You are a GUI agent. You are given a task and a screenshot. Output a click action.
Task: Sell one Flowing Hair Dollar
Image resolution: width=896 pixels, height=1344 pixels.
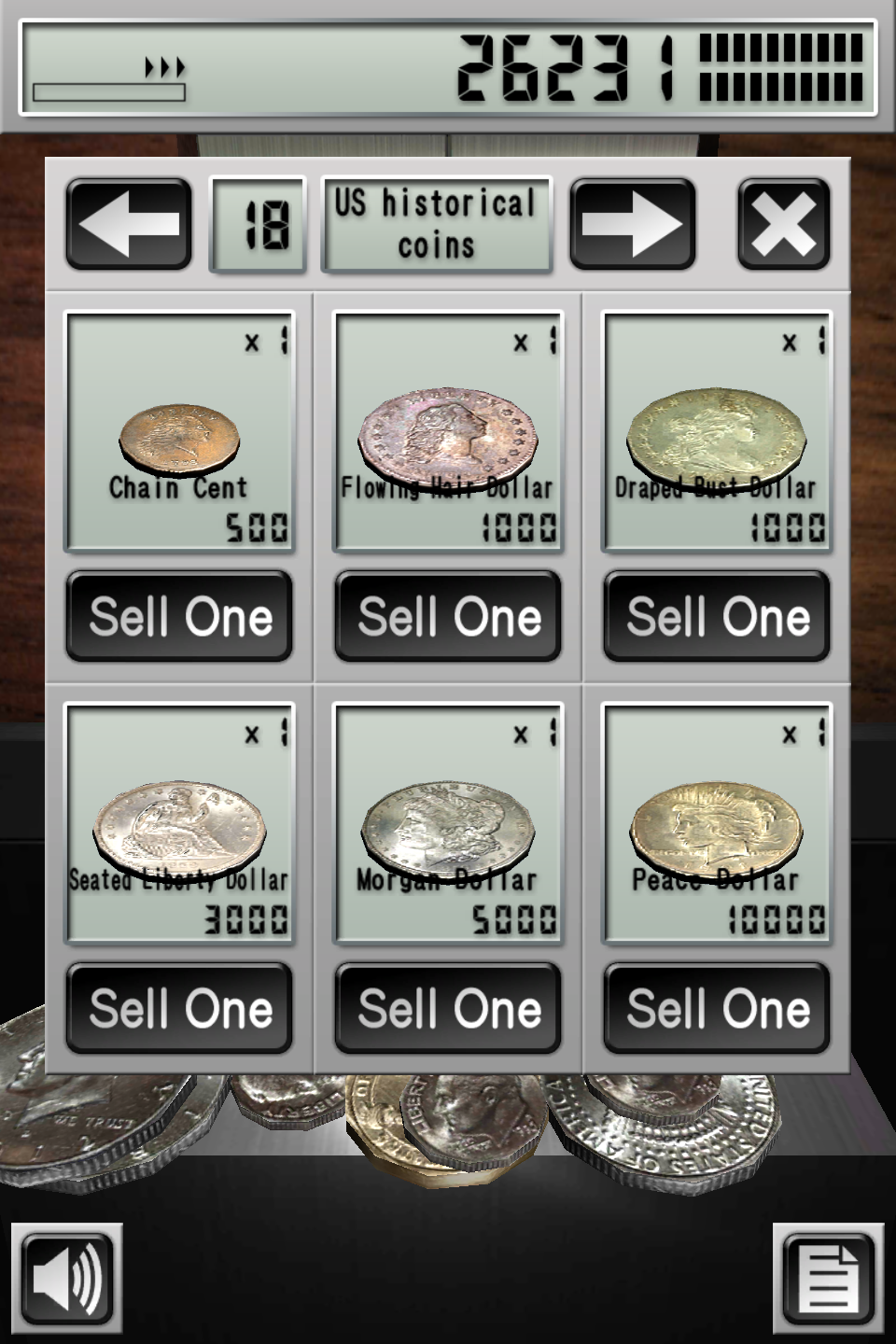(448, 617)
